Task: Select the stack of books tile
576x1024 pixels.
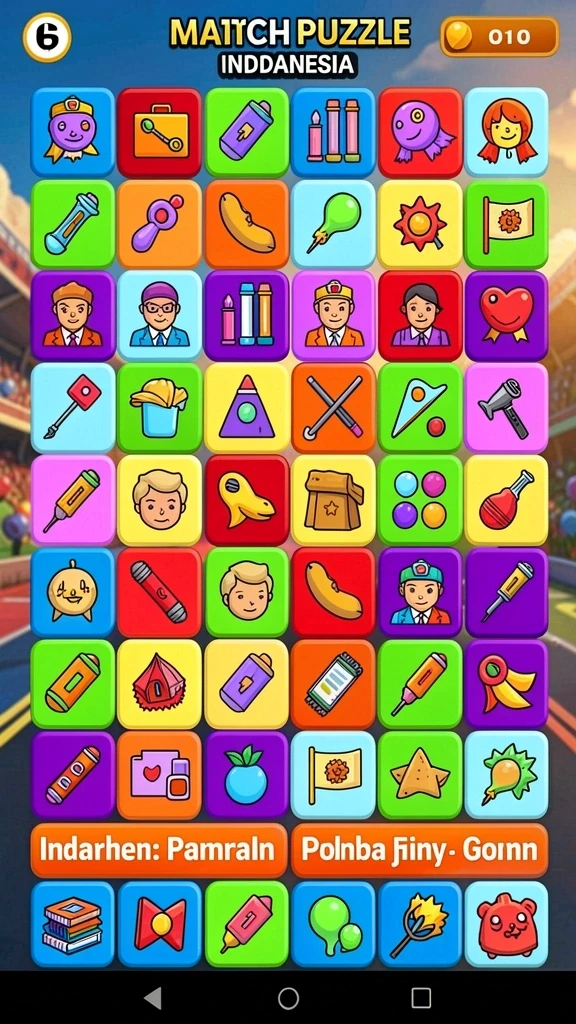Action: point(72,924)
